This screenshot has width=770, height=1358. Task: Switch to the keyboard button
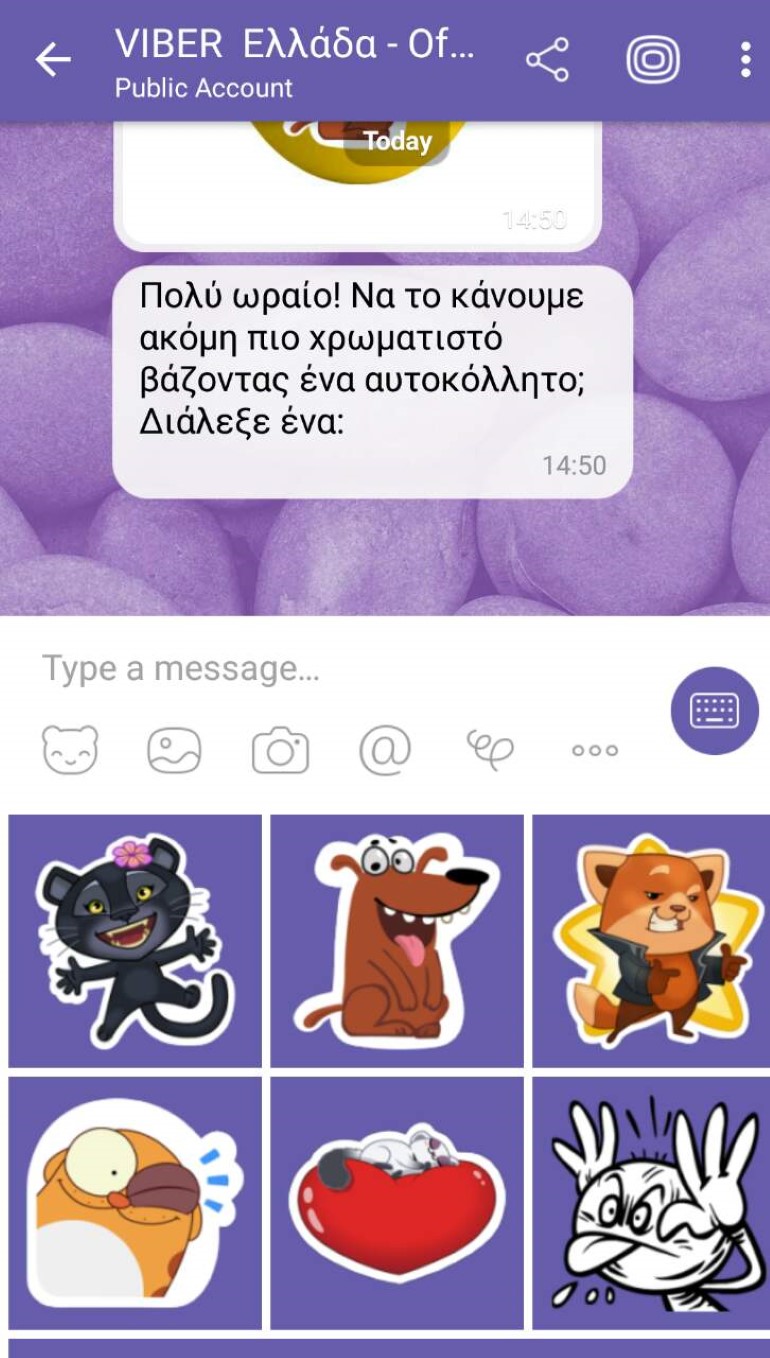(714, 710)
